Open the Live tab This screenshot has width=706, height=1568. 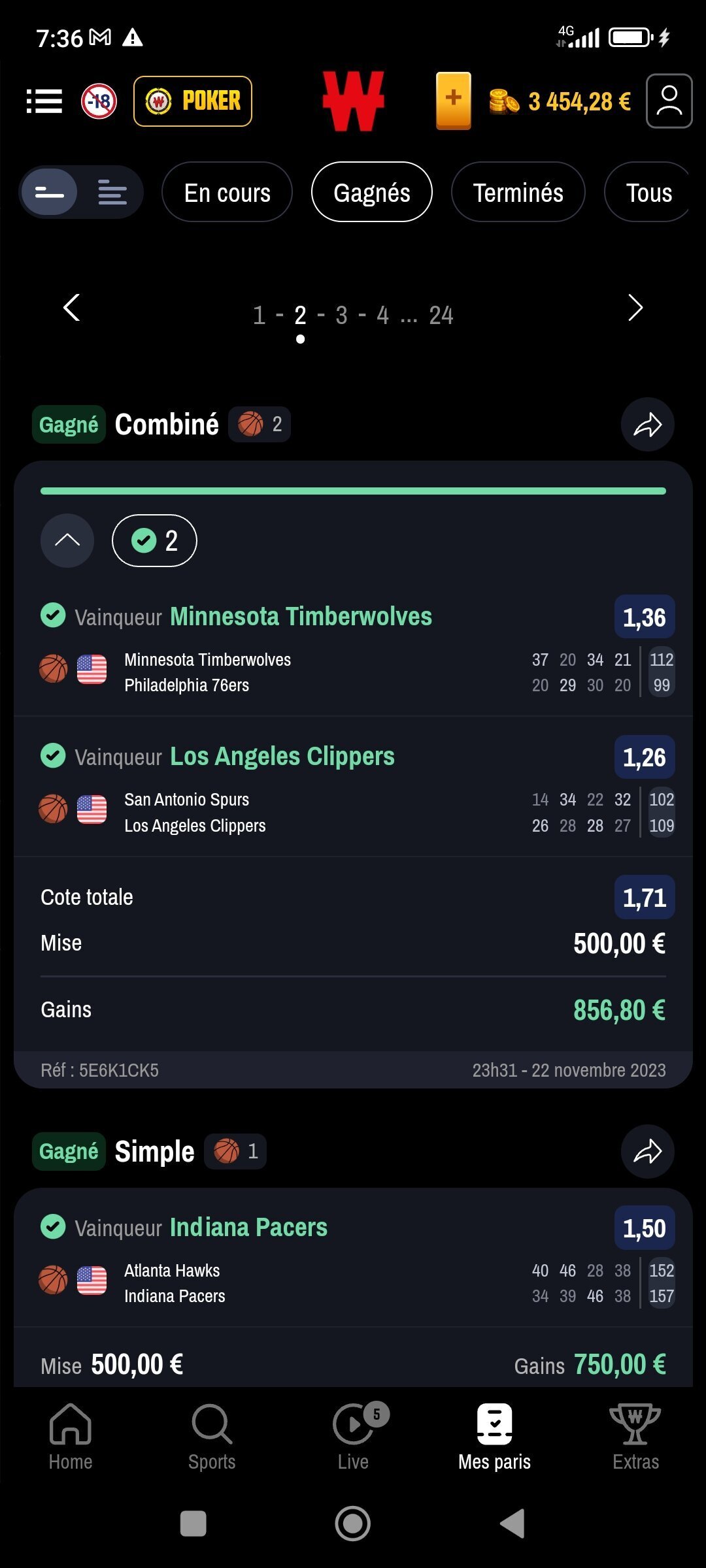click(x=354, y=1436)
